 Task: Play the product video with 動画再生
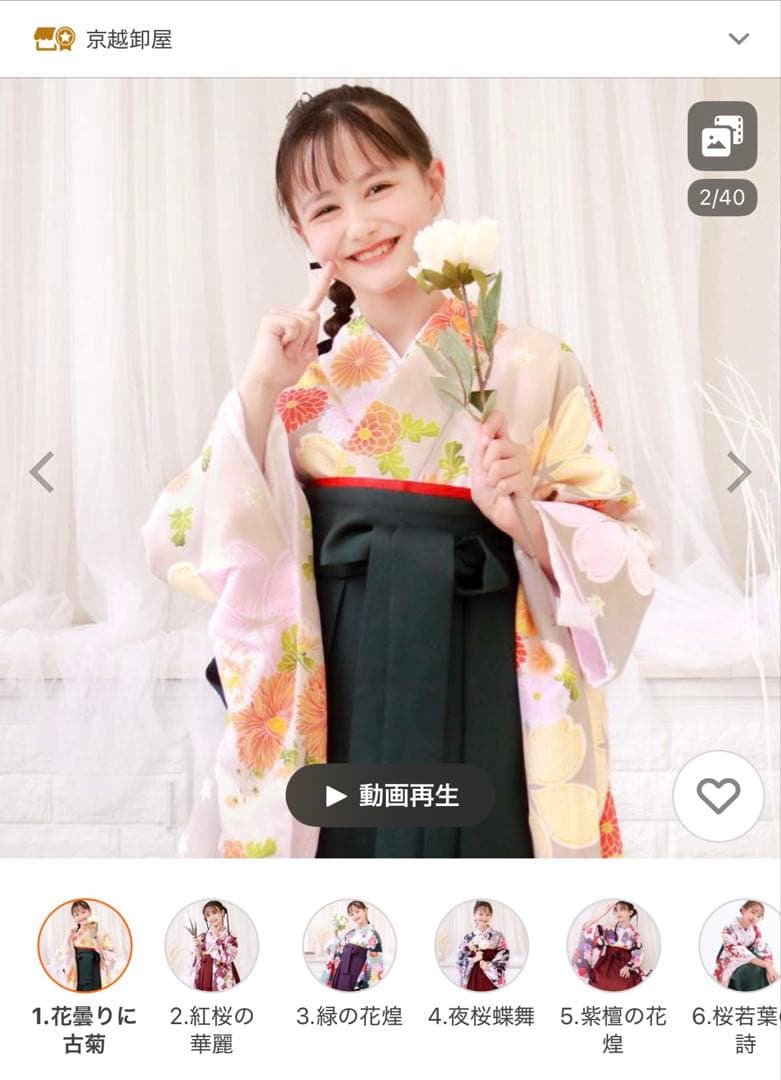click(x=390, y=796)
